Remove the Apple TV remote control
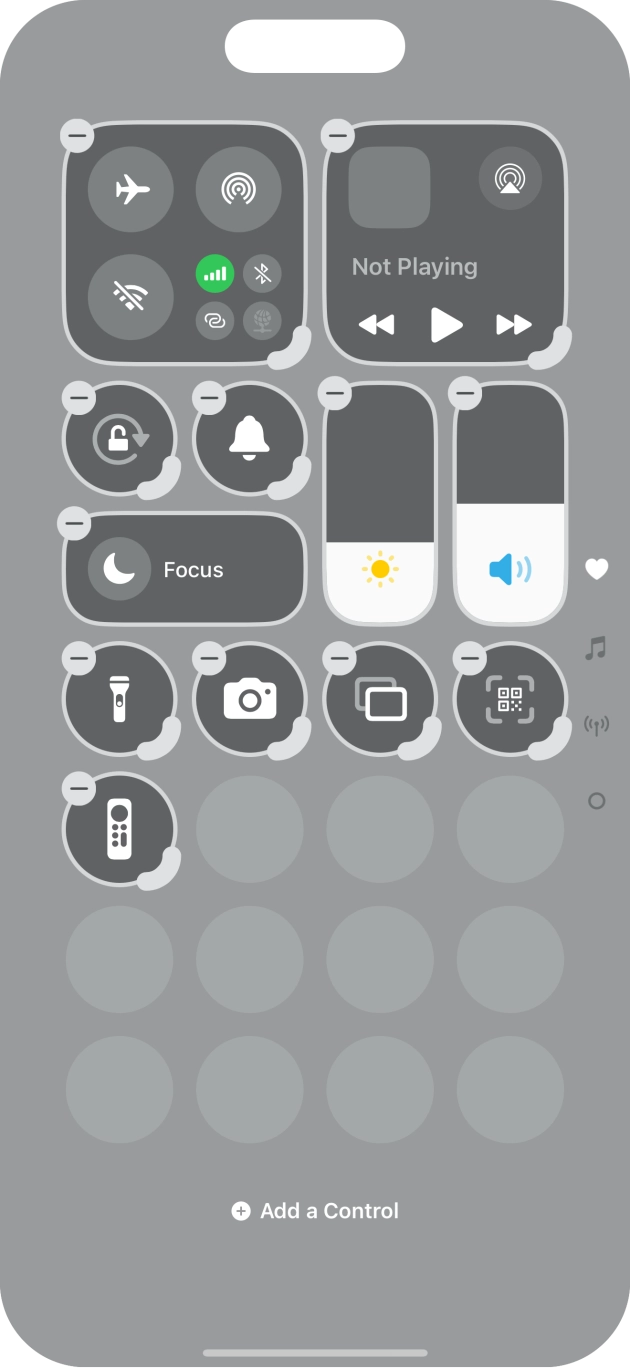The image size is (630, 1368). point(79,788)
